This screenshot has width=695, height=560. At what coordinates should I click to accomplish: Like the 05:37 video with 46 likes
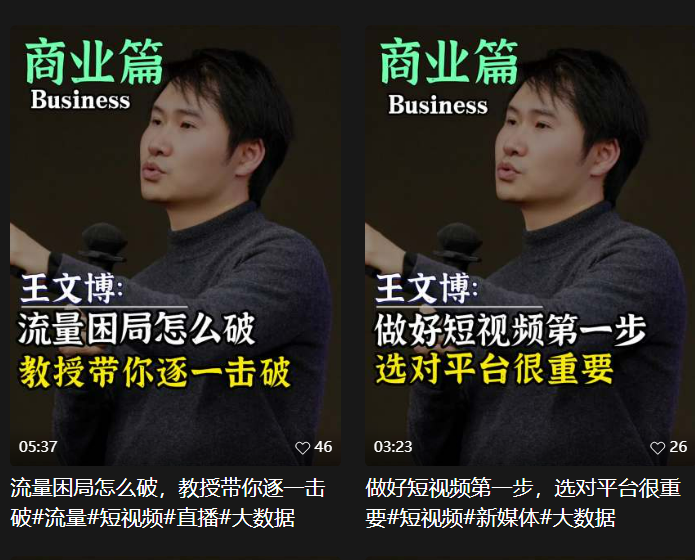click(302, 448)
